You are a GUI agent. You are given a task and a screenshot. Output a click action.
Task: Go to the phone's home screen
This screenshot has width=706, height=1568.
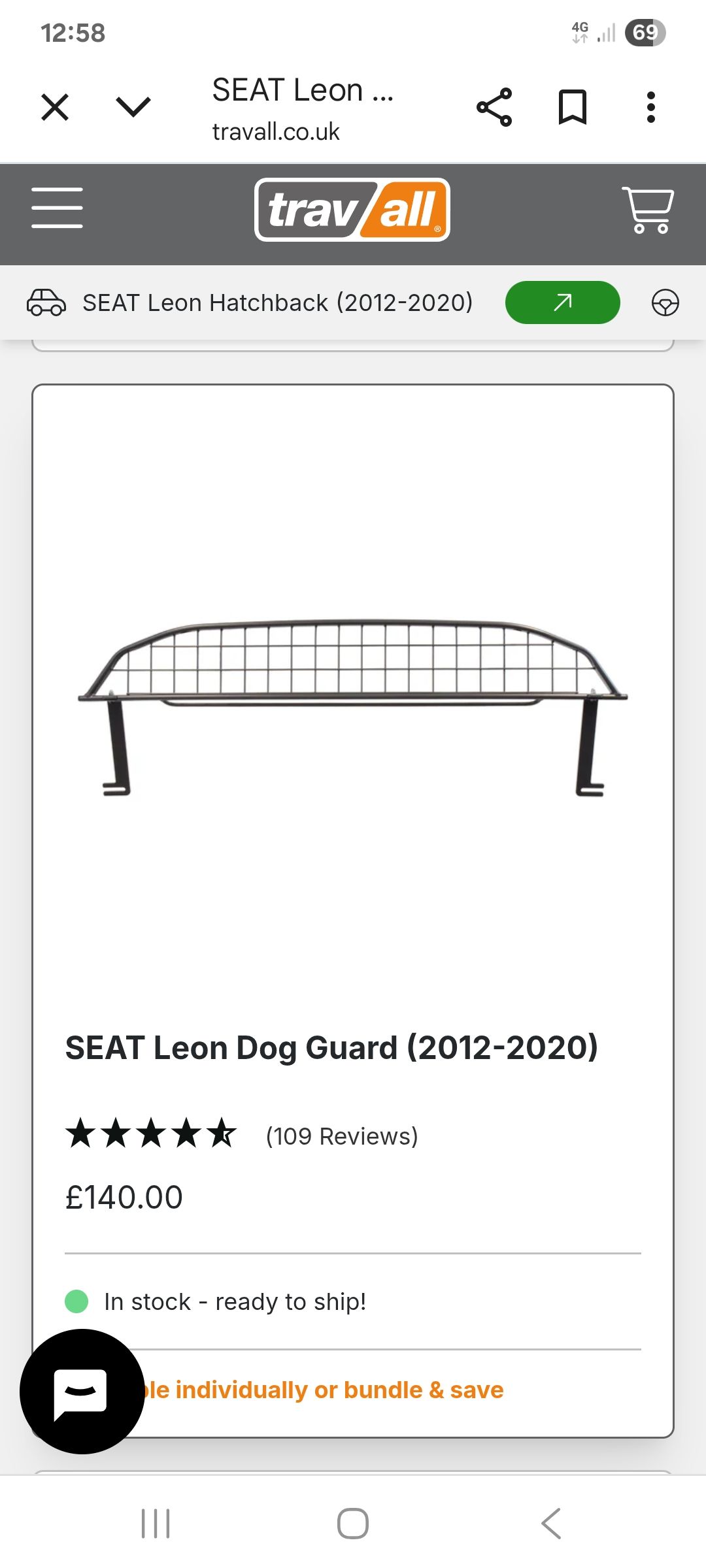click(x=353, y=1524)
